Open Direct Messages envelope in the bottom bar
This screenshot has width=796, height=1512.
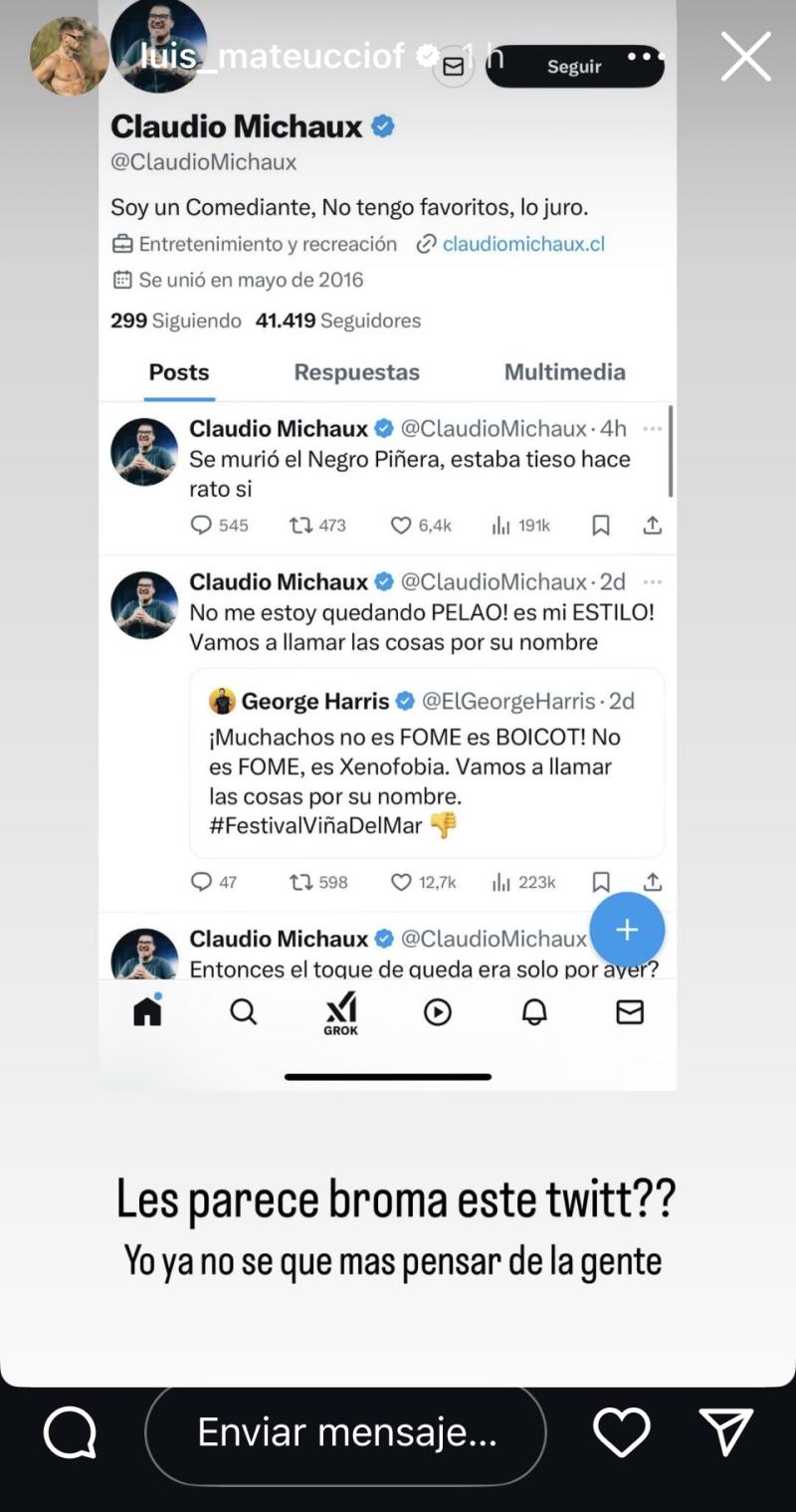(629, 1011)
